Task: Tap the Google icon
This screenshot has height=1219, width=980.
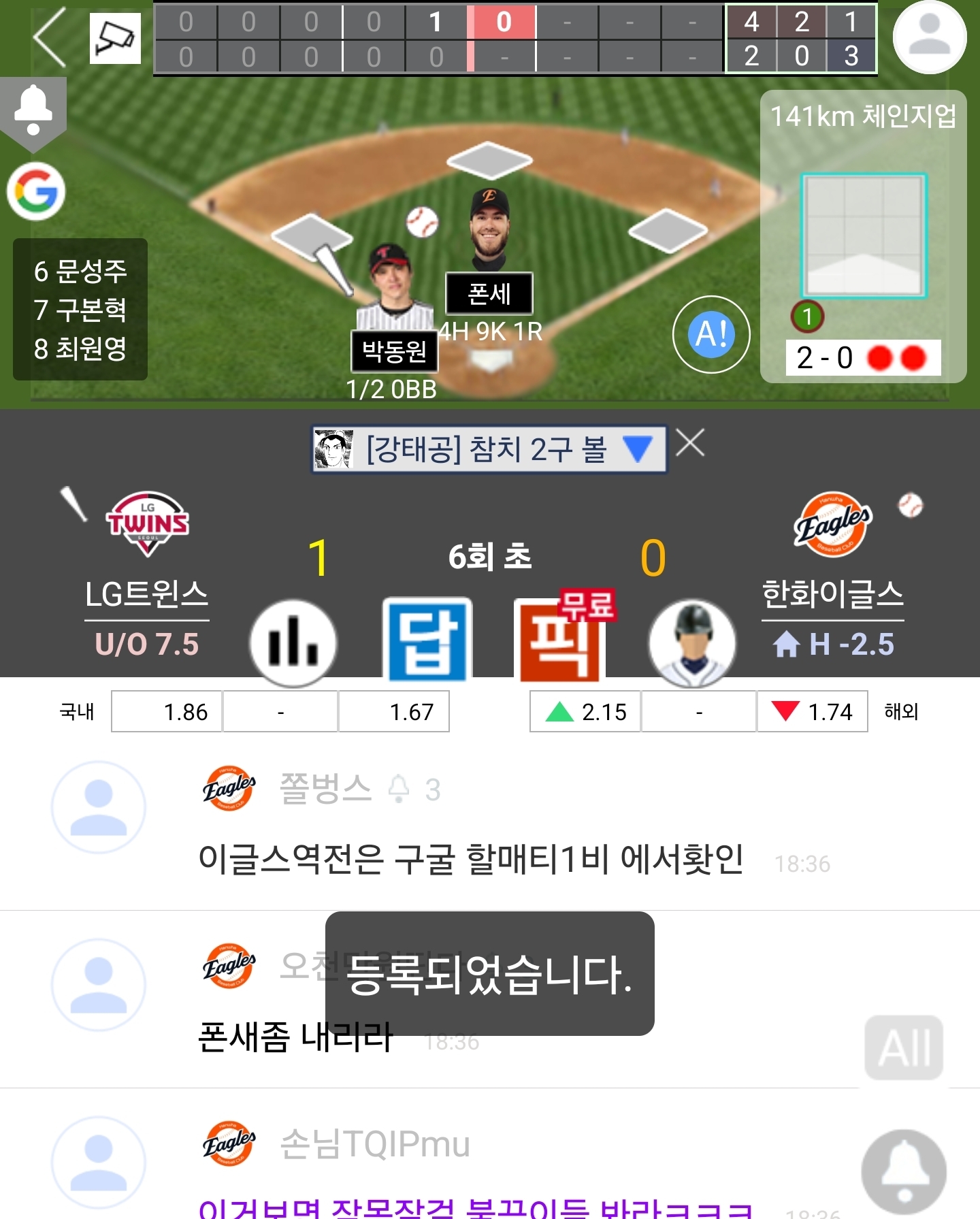Action: click(x=36, y=191)
